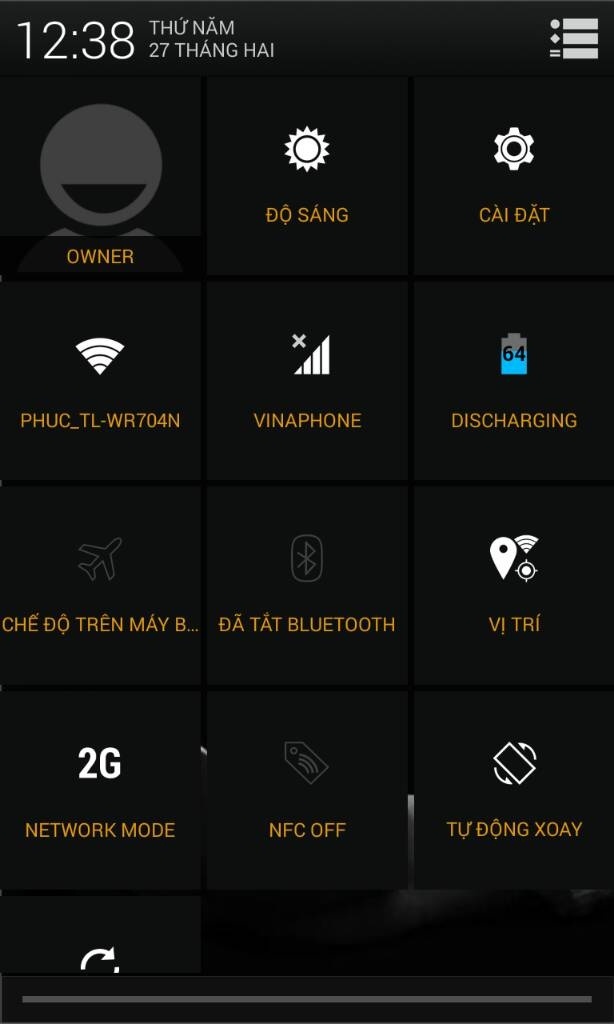Turn on the NFC Off tile
This screenshot has width=614, height=1024.
tap(307, 790)
